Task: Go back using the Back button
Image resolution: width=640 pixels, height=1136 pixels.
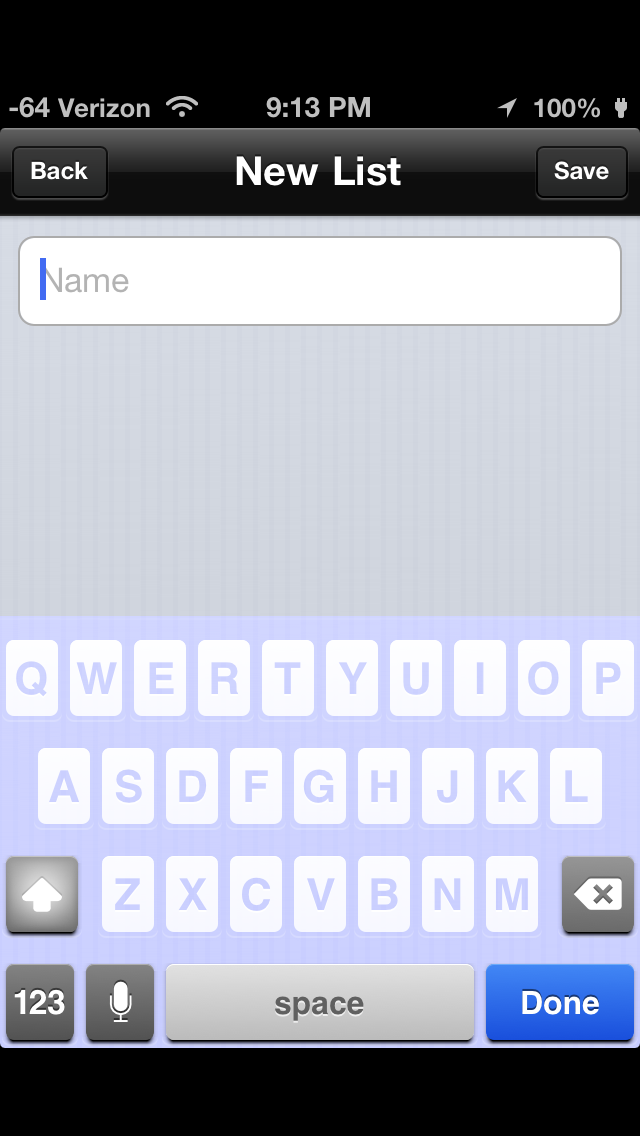Action: pos(59,172)
